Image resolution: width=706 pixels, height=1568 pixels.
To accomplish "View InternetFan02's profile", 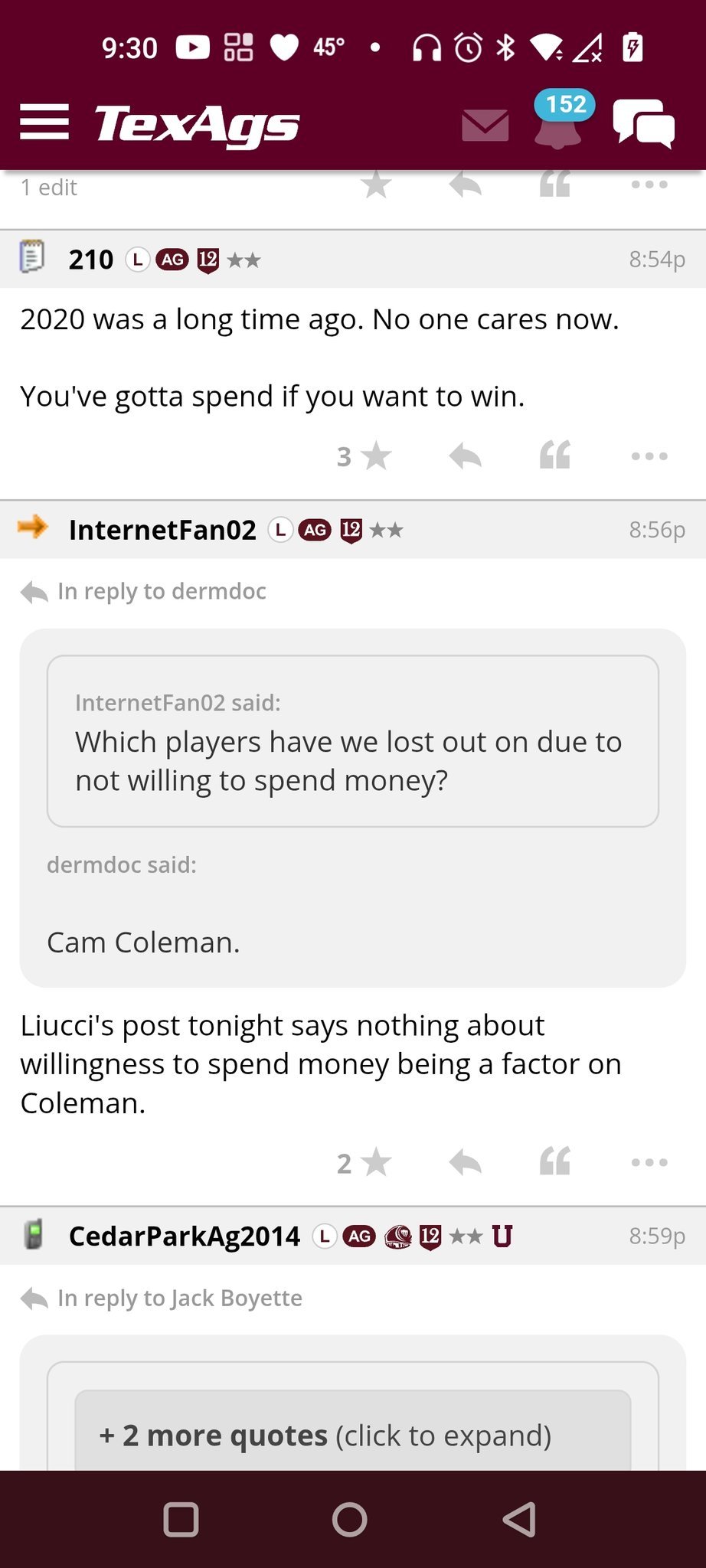I will (x=162, y=530).
